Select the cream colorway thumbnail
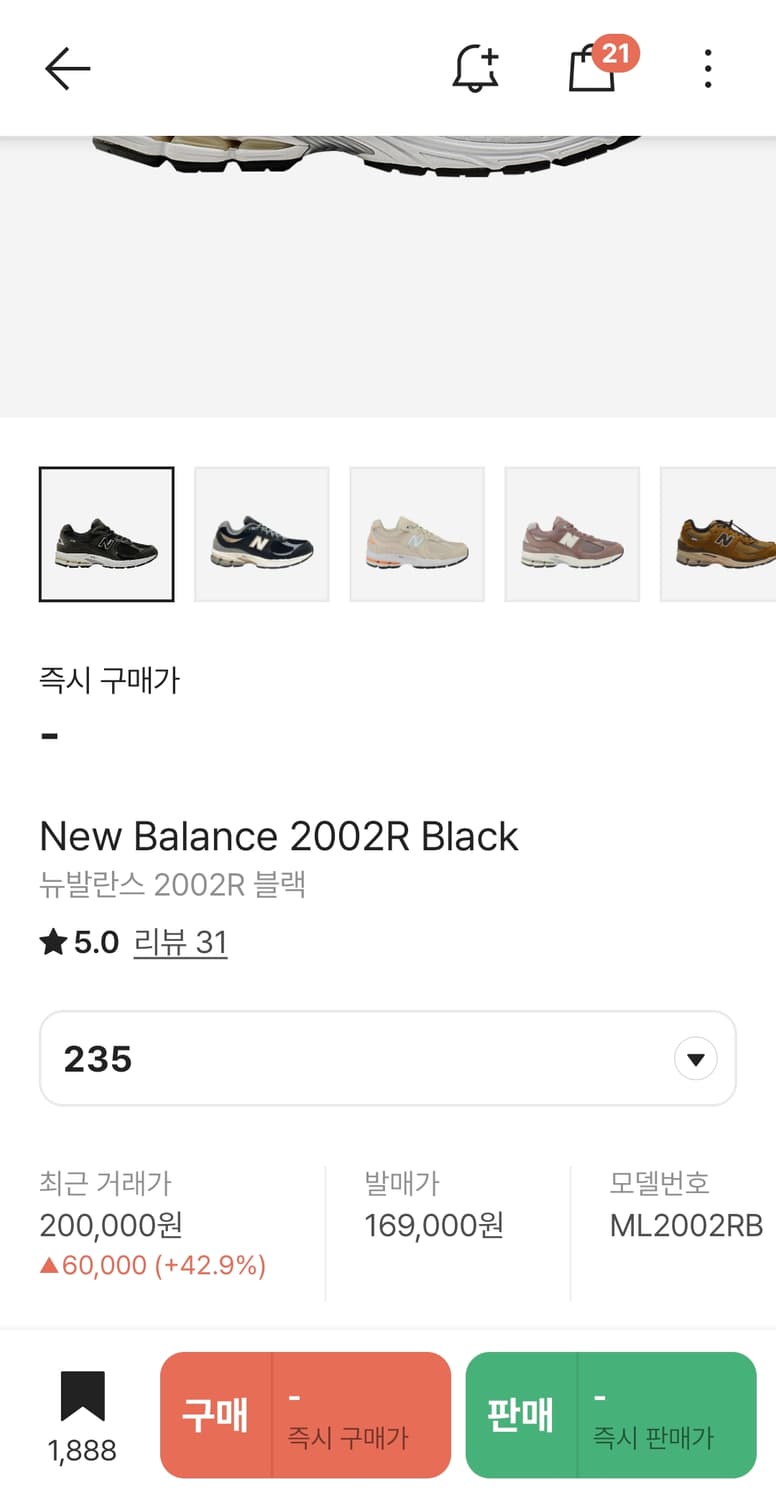The image size is (776, 1500). click(x=416, y=533)
